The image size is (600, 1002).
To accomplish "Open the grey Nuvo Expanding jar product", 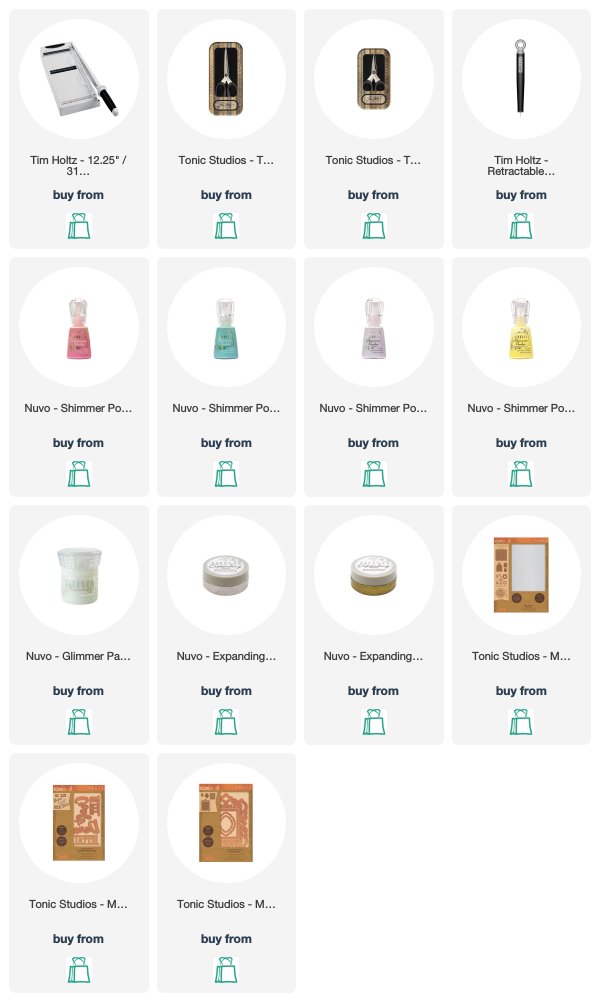I will (226, 574).
